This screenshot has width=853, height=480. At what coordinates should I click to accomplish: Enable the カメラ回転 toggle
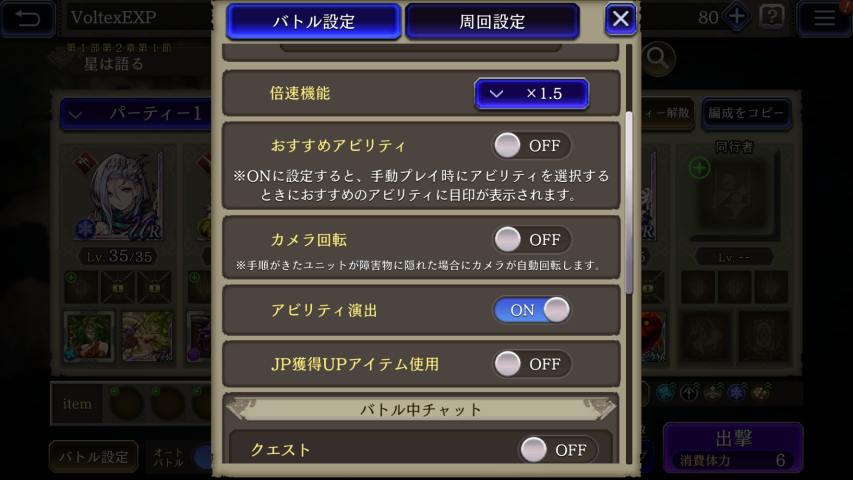pyautogui.click(x=531, y=240)
